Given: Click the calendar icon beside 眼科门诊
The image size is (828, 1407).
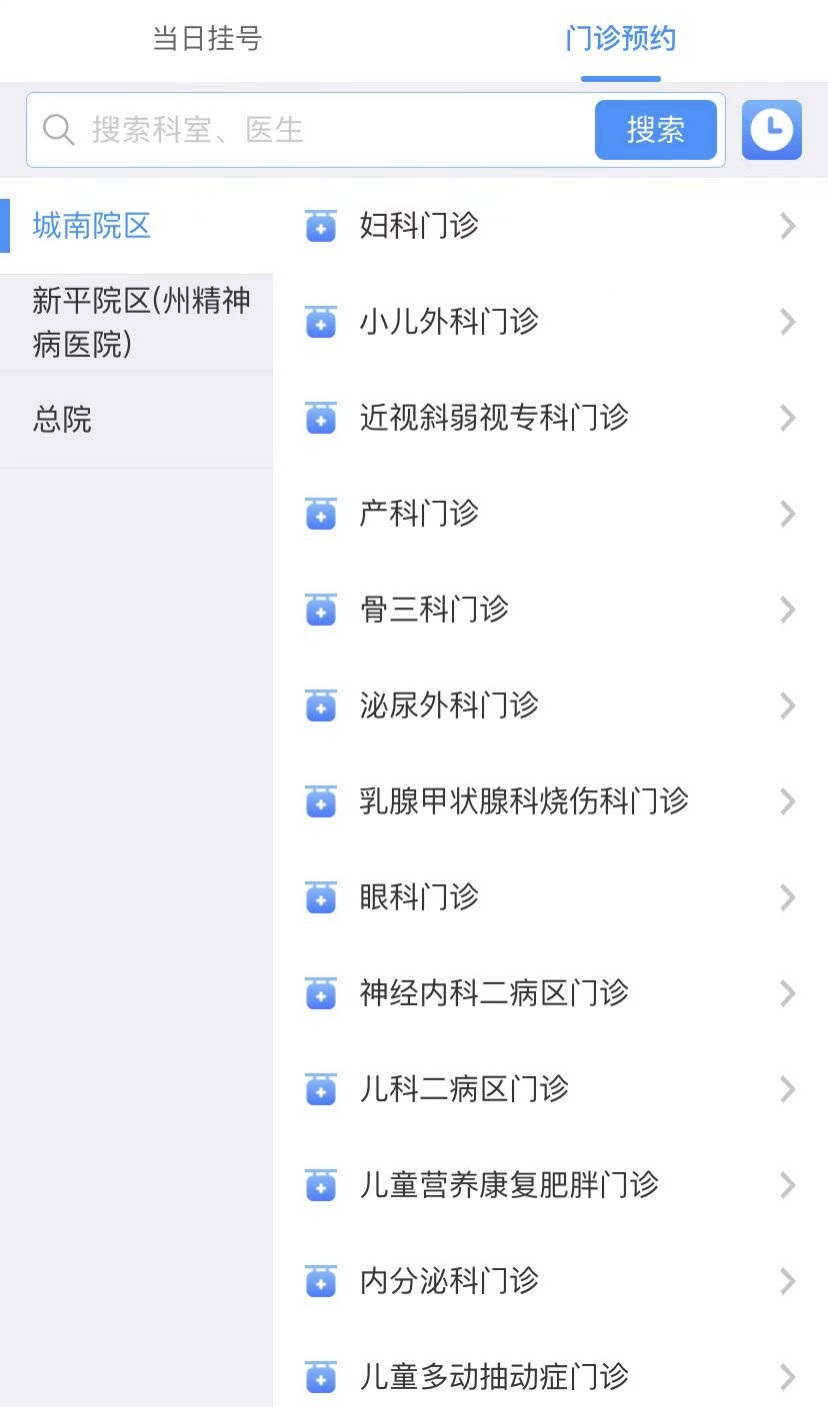Looking at the screenshot, I should pos(321,897).
